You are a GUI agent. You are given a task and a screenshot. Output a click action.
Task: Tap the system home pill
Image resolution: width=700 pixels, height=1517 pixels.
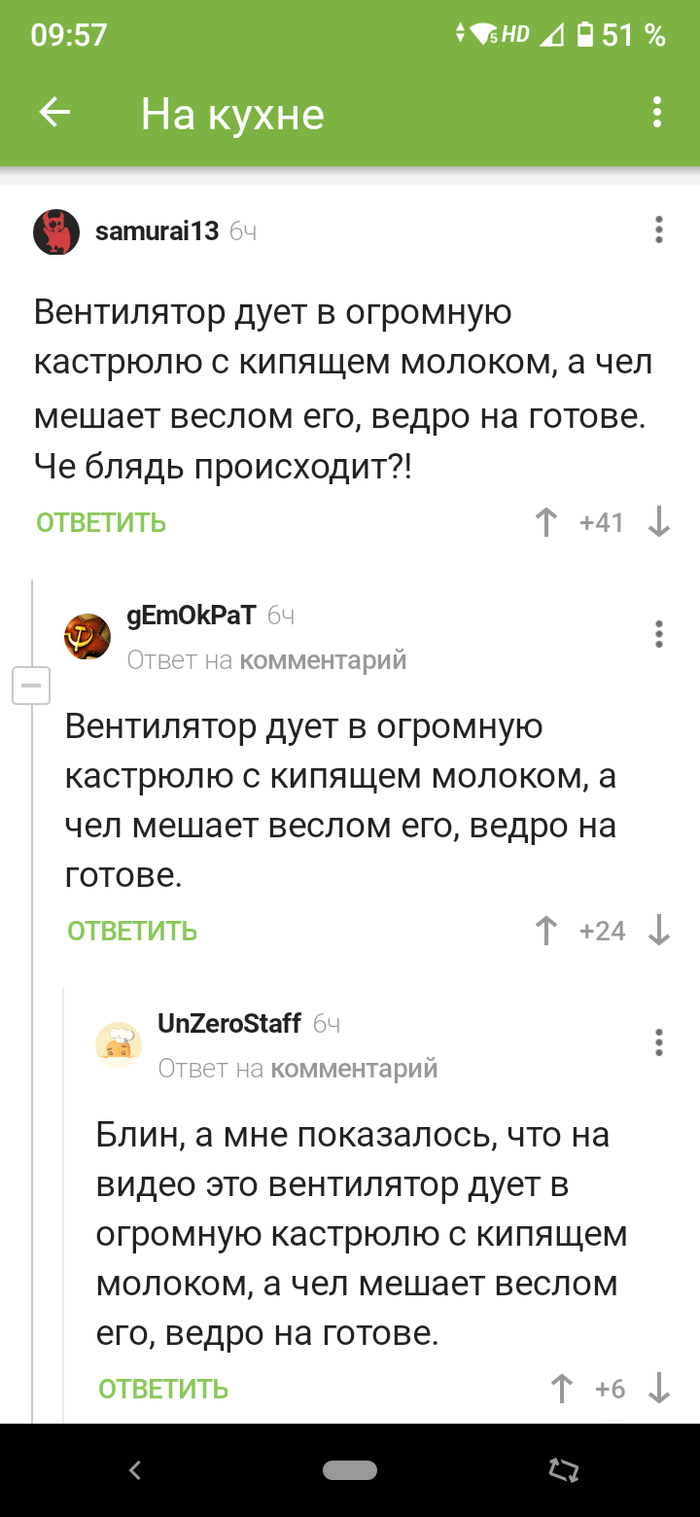350,1470
